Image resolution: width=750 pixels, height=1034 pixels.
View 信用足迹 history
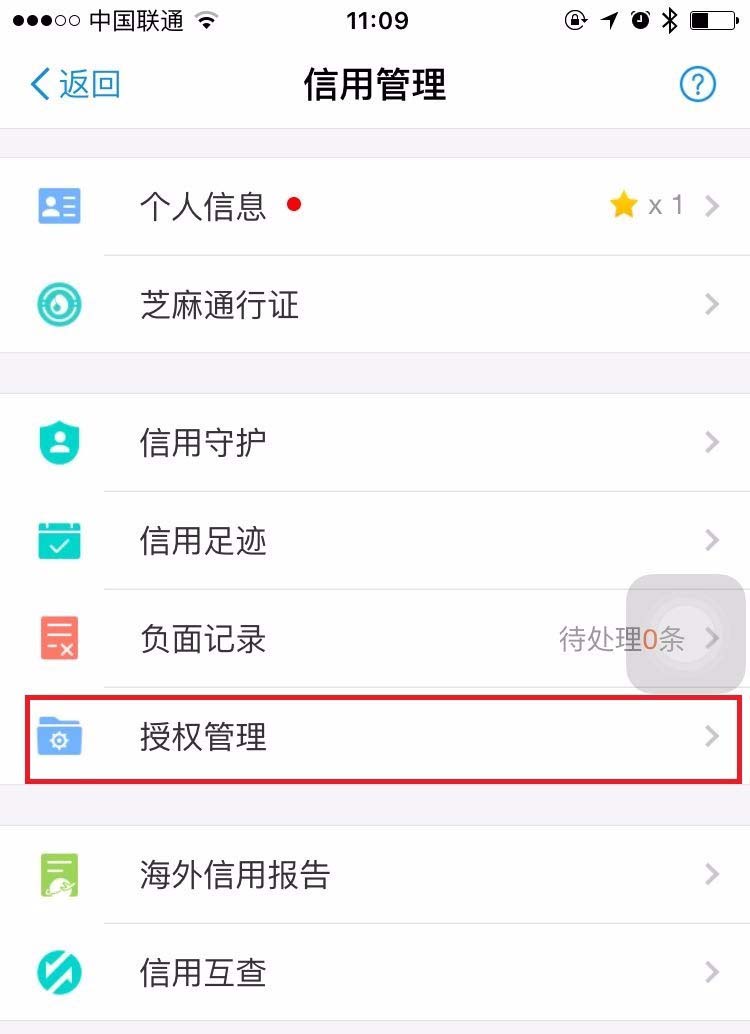[x=375, y=541]
